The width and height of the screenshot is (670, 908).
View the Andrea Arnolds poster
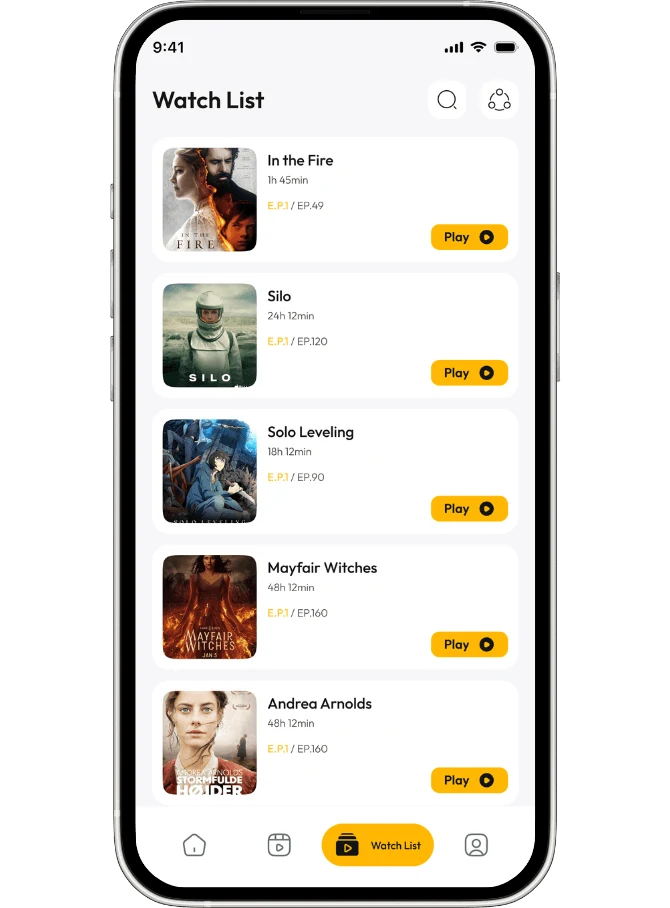point(210,742)
